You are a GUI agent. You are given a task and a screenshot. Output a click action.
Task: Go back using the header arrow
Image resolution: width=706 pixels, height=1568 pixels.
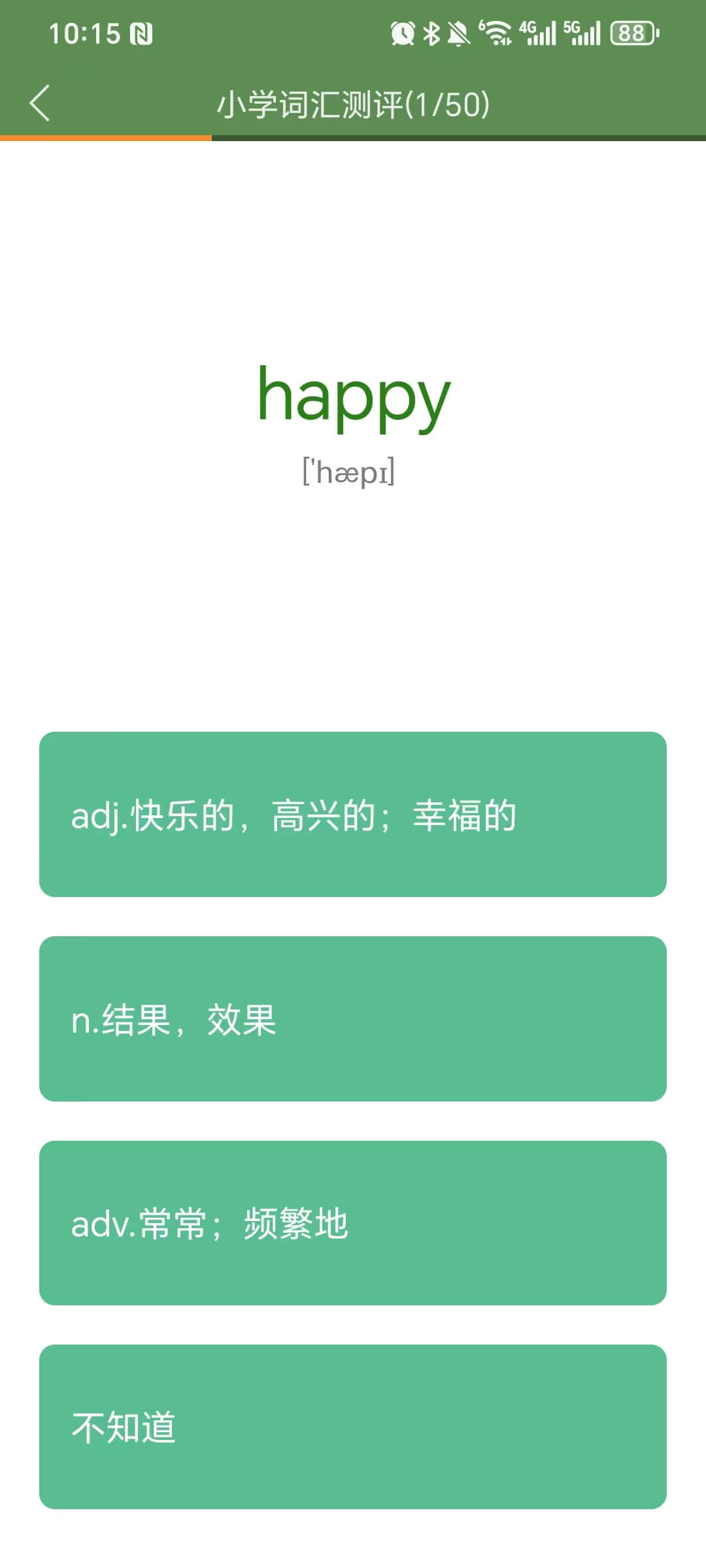coord(40,103)
